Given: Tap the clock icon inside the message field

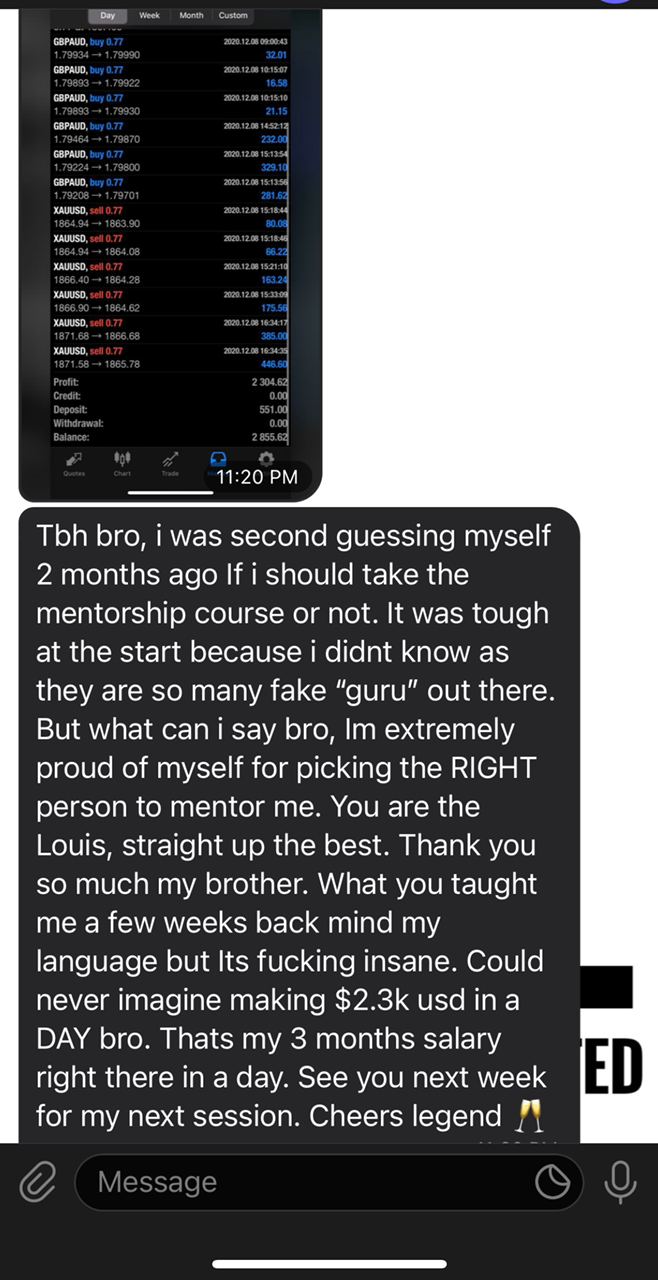Looking at the screenshot, I should (x=552, y=1184).
